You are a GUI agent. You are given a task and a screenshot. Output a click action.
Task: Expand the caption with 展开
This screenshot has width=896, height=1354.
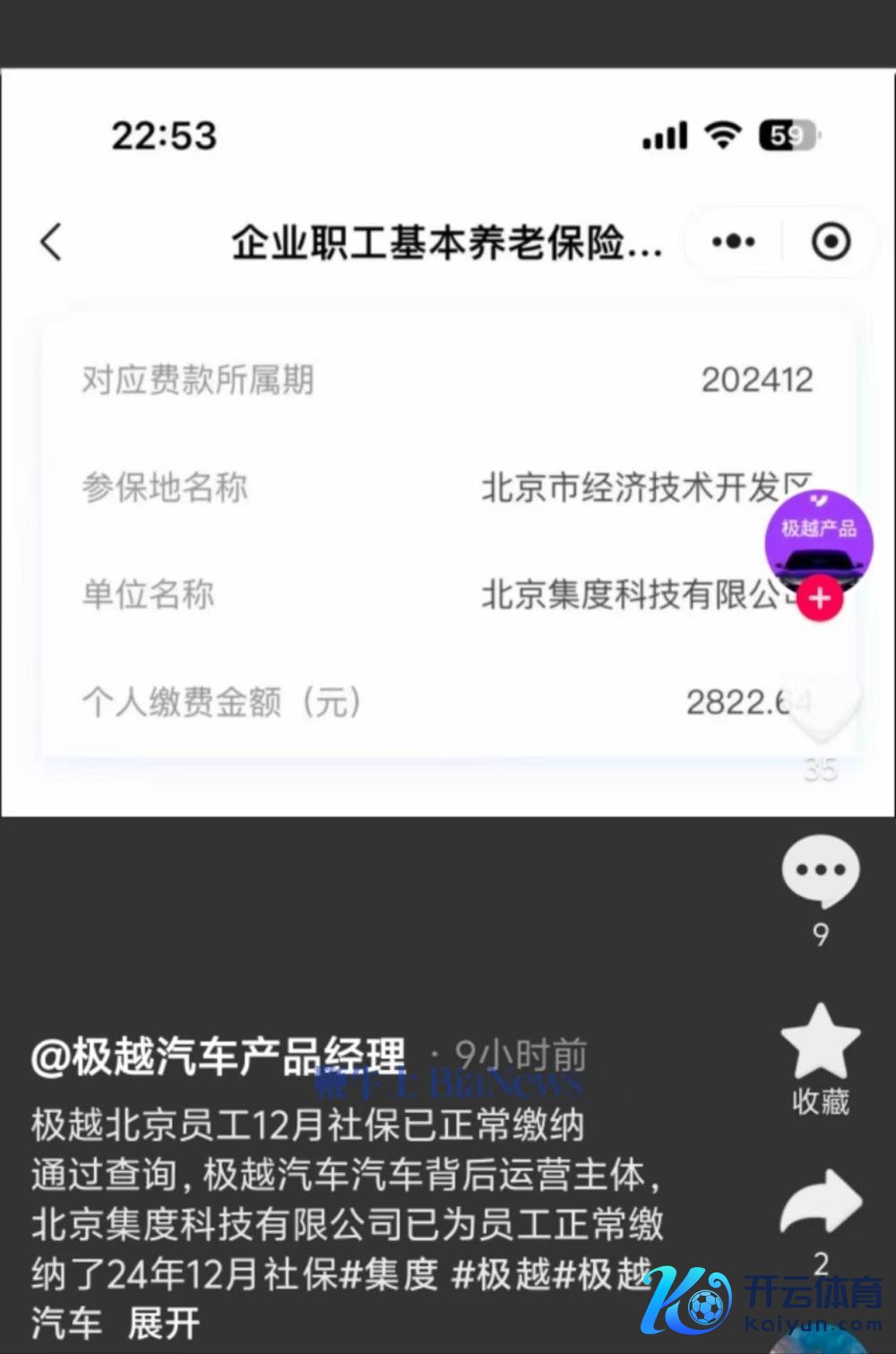coord(163,1324)
